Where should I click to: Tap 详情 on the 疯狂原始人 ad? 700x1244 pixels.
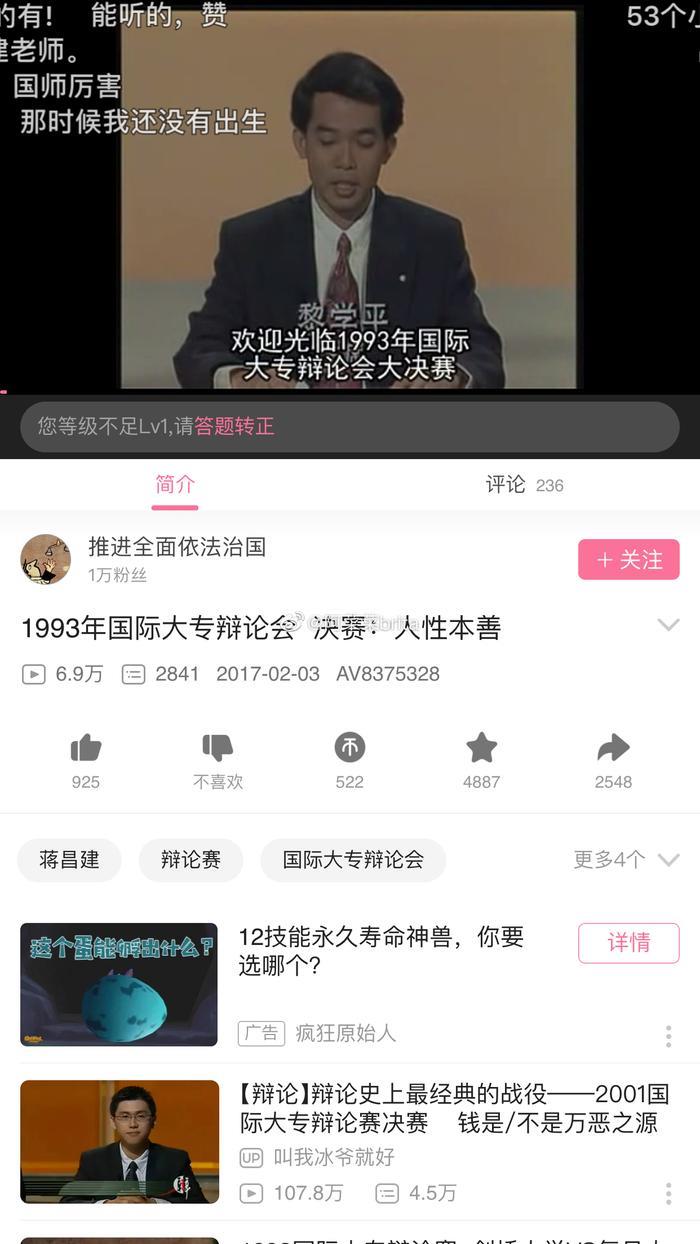pos(628,943)
